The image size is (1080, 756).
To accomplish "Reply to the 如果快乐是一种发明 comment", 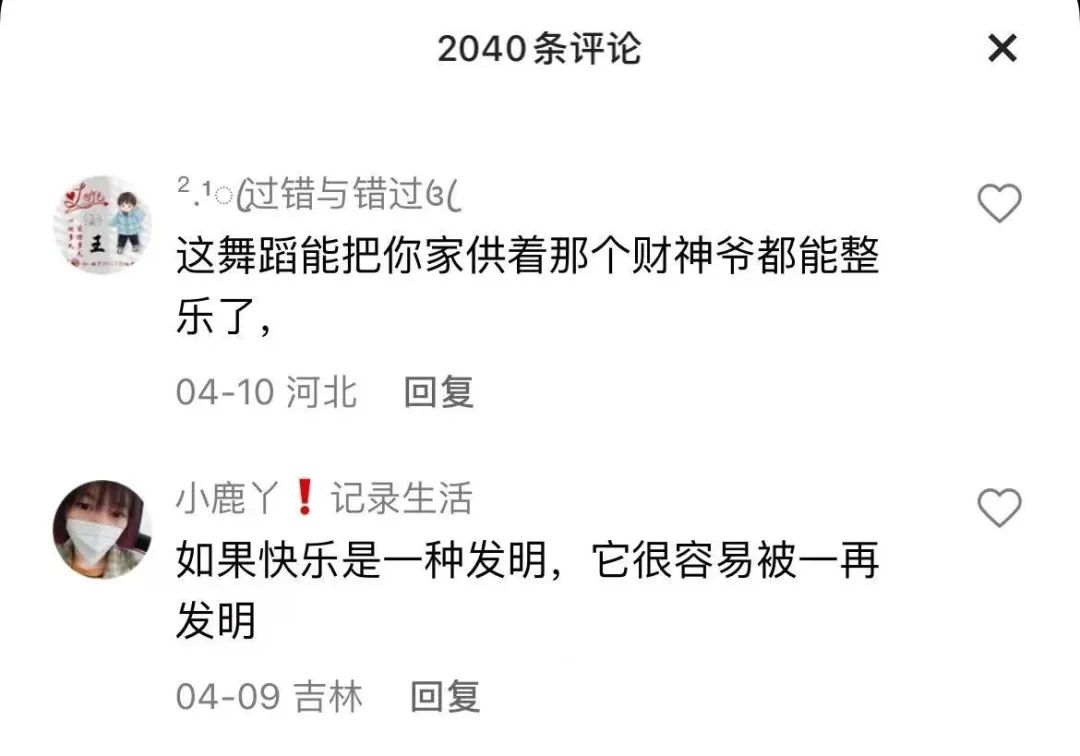I will tap(445, 696).
